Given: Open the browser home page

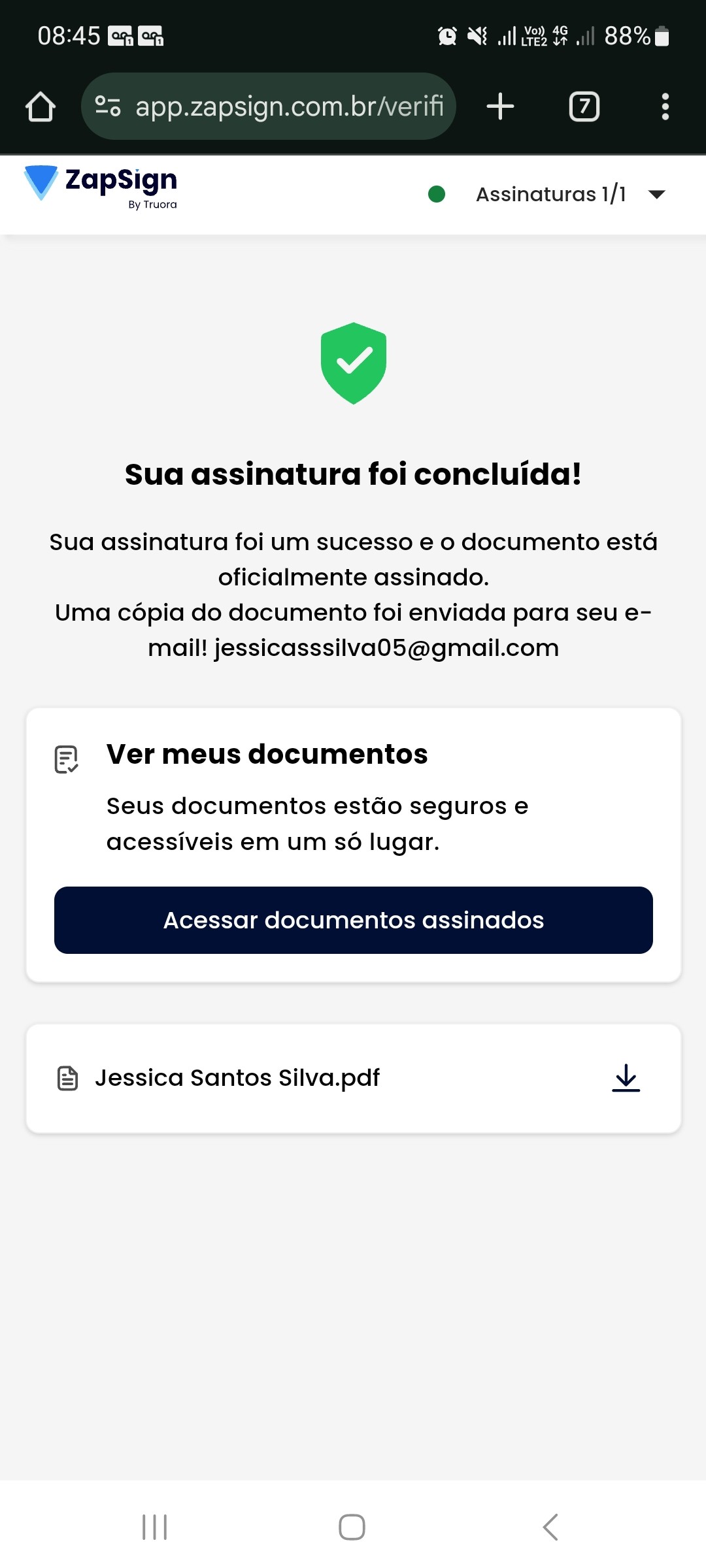Looking at the screenshot, I should coord(41,106).
